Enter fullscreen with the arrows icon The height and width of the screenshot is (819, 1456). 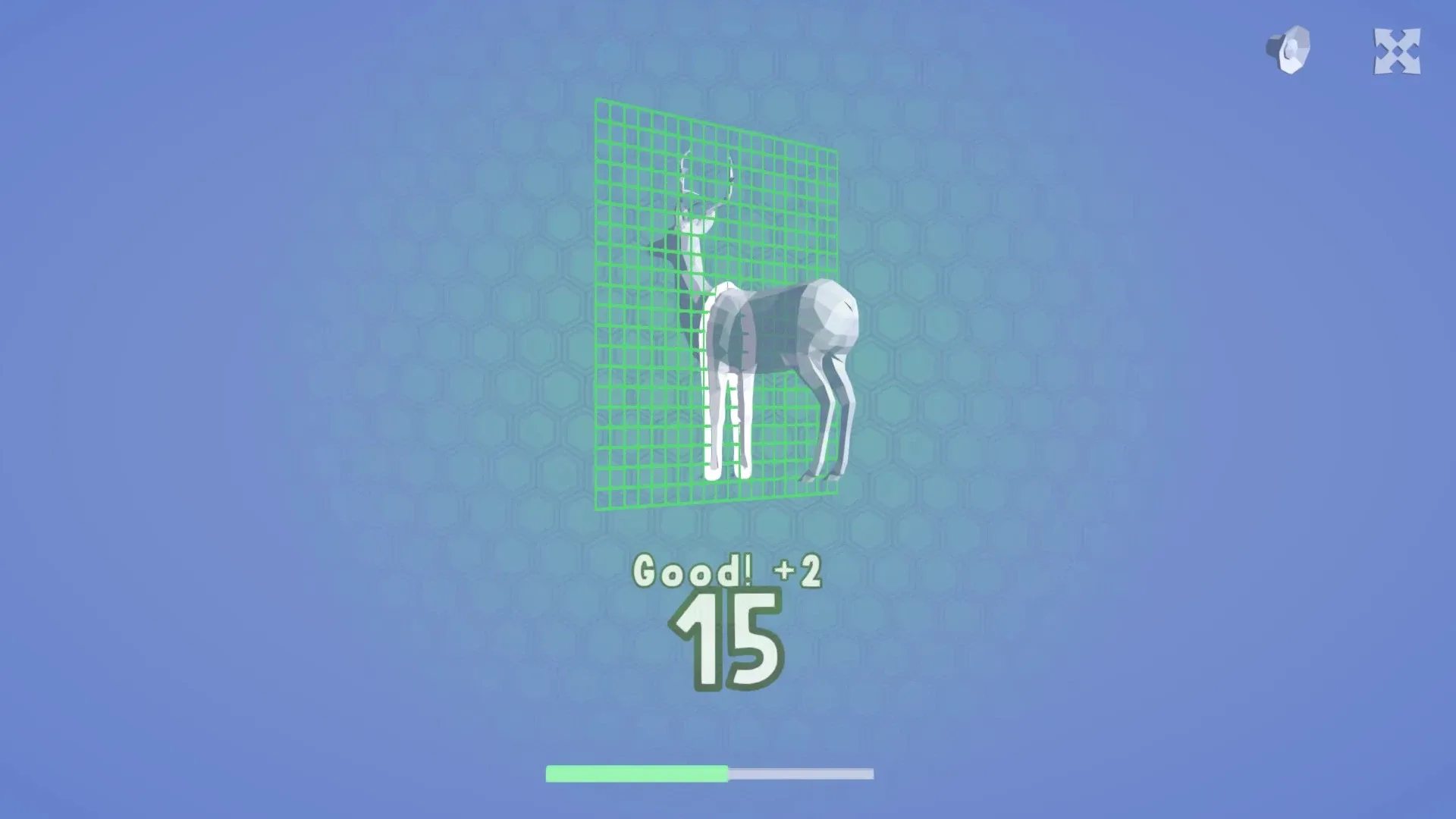pos(1397,52)
